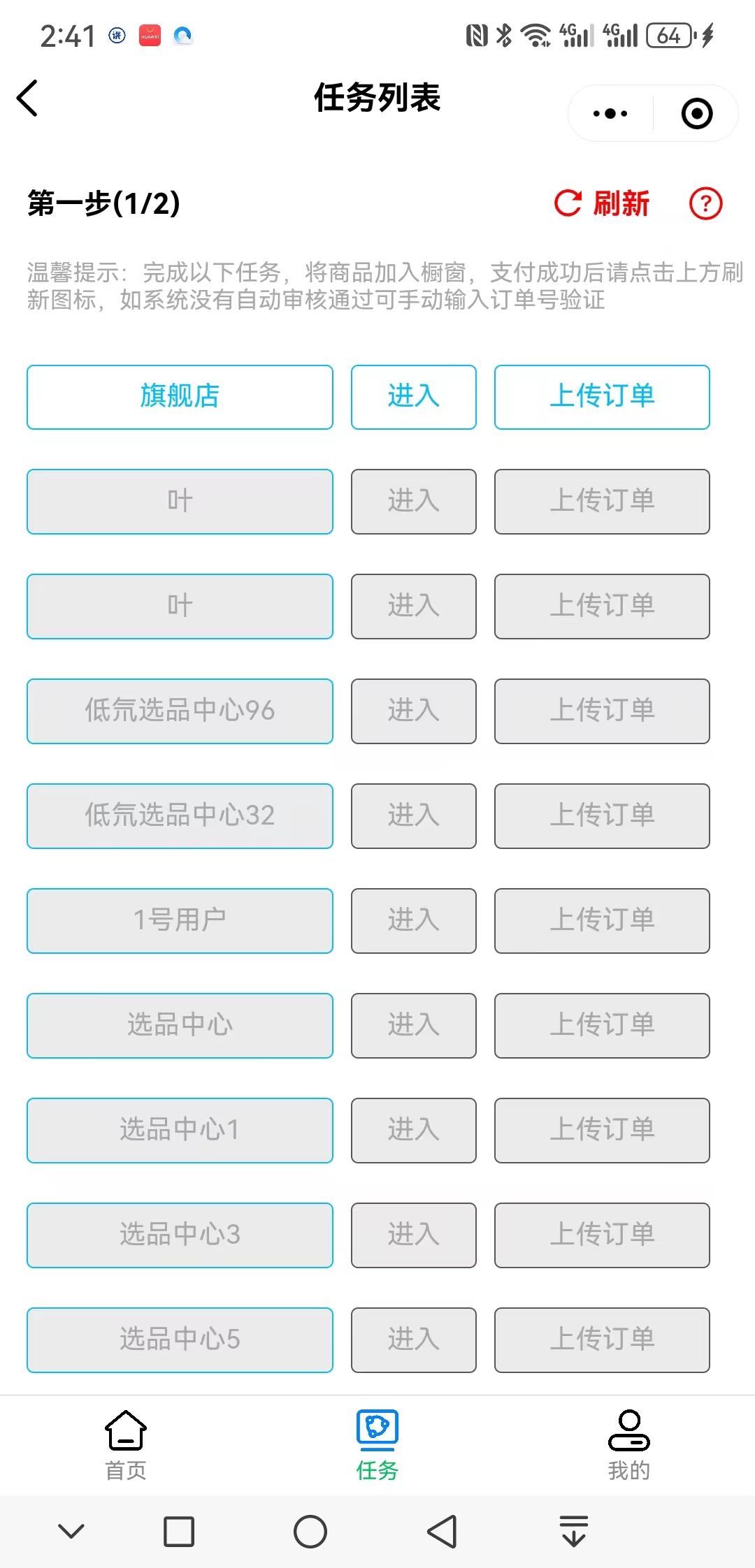Image resolution: width=755 pixels, height=1568 pixels.
Task: Select the 旗舰店 task button
Action: click(180, 397)
